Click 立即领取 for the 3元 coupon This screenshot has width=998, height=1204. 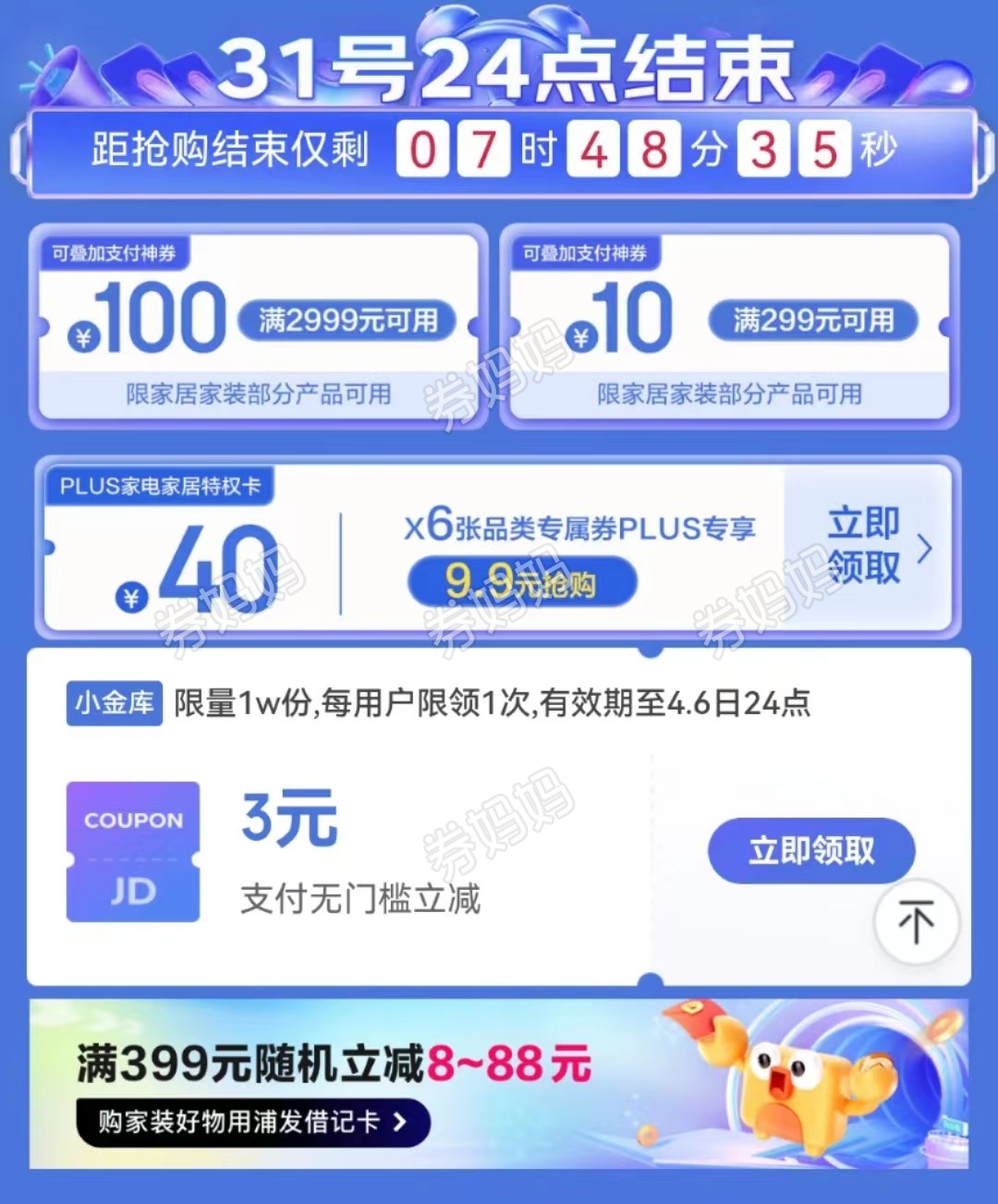pyautogui.click(x=810, y=850)
